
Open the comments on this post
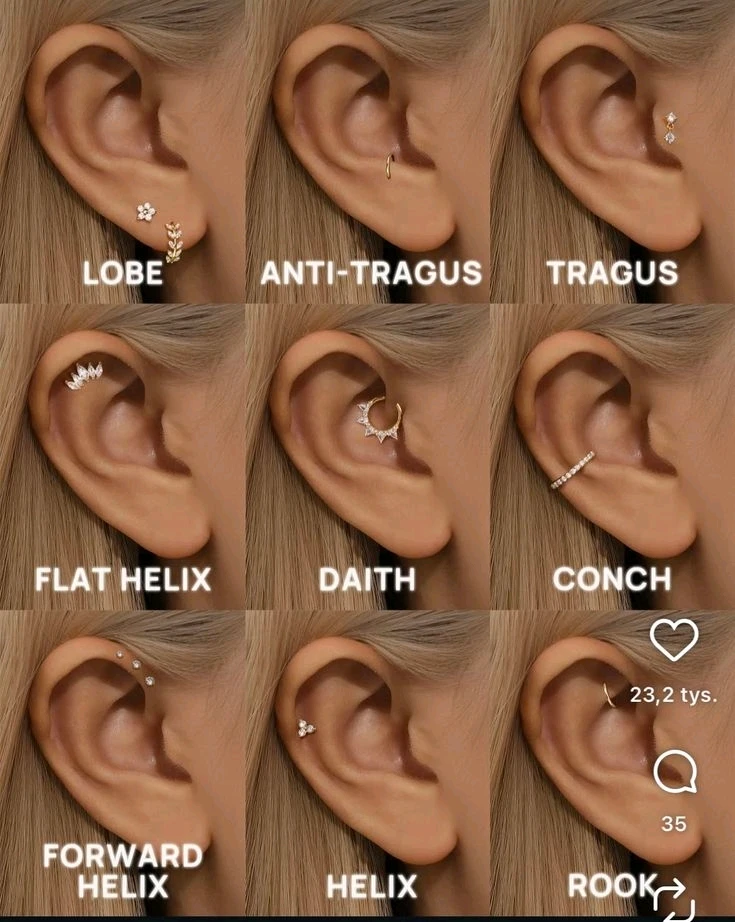tap(674, 773)
